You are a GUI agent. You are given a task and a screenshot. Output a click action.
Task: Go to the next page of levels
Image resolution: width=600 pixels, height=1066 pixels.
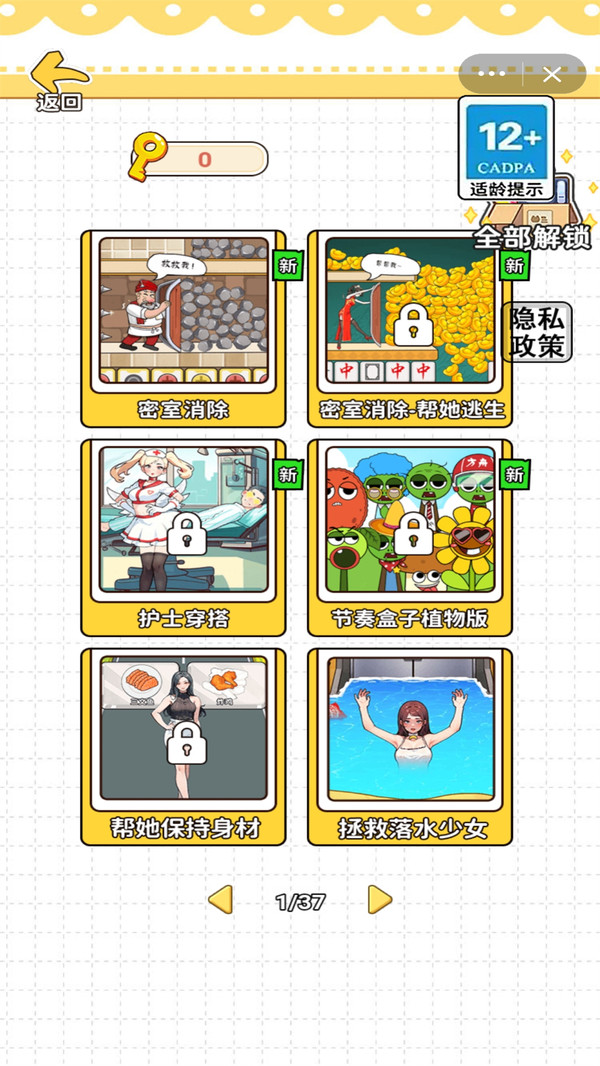click(x=380, y=899)
